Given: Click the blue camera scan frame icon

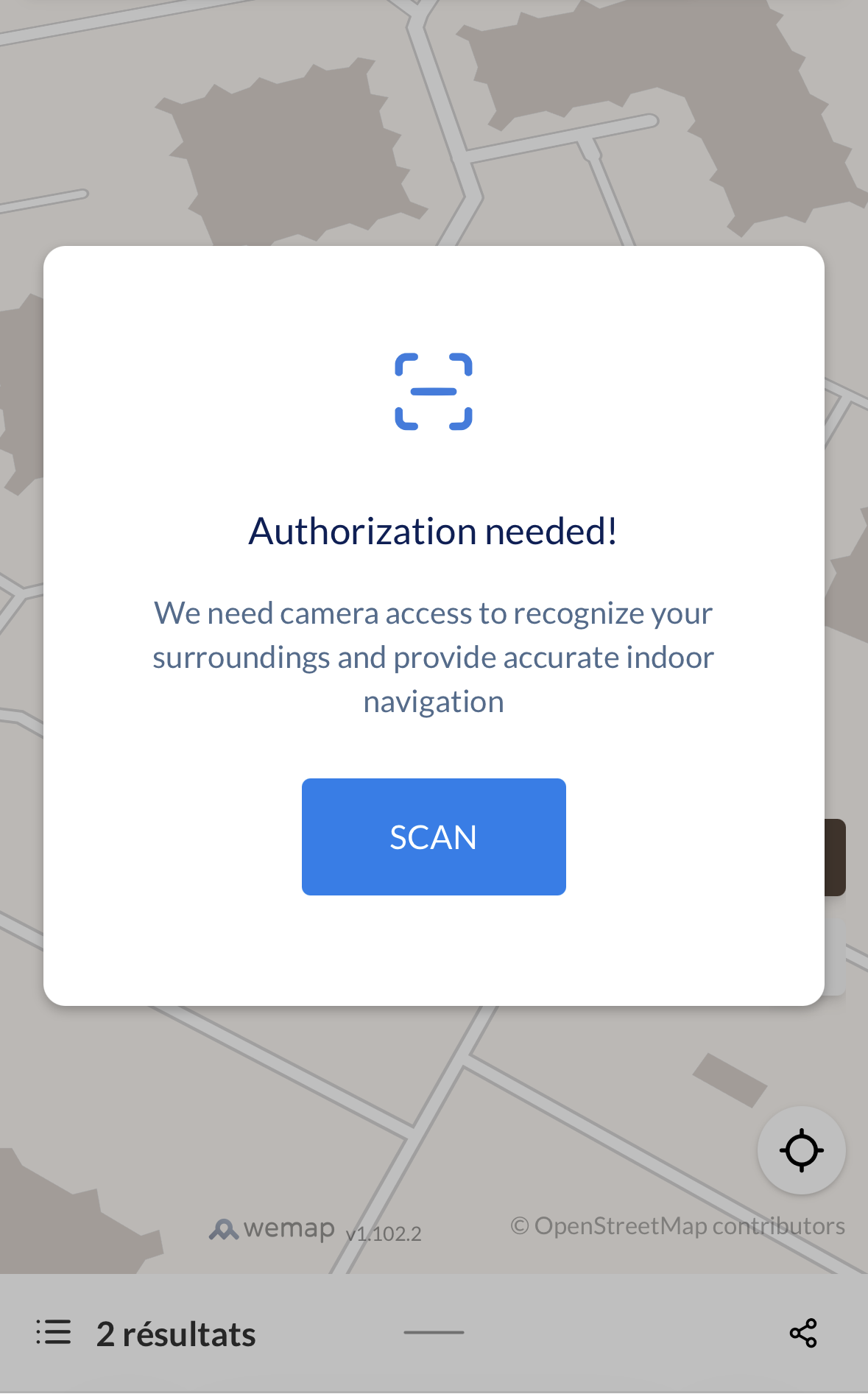Looking at the screenshot, I should tap(433, 391).
